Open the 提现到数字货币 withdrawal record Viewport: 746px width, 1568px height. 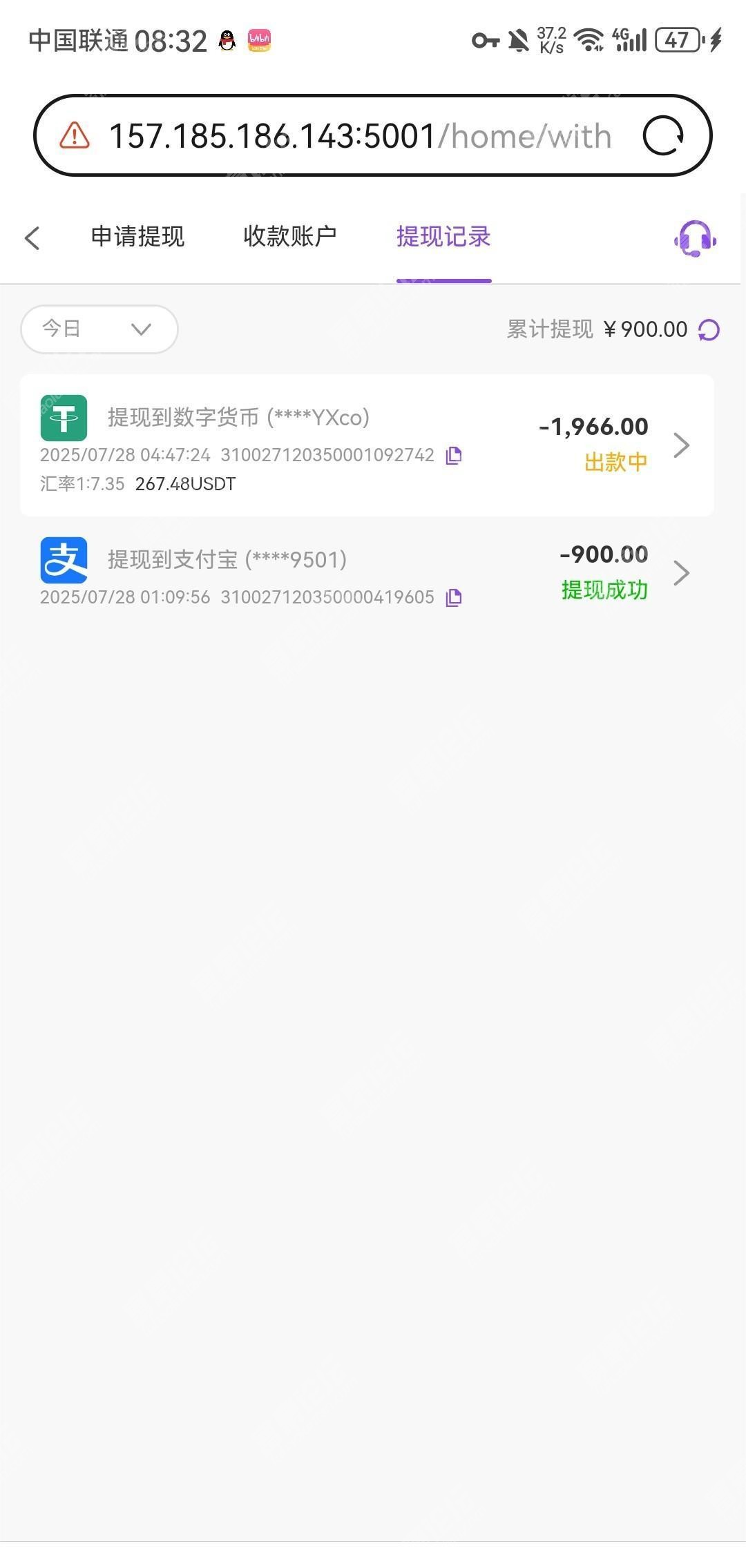(x=367, y=445)
